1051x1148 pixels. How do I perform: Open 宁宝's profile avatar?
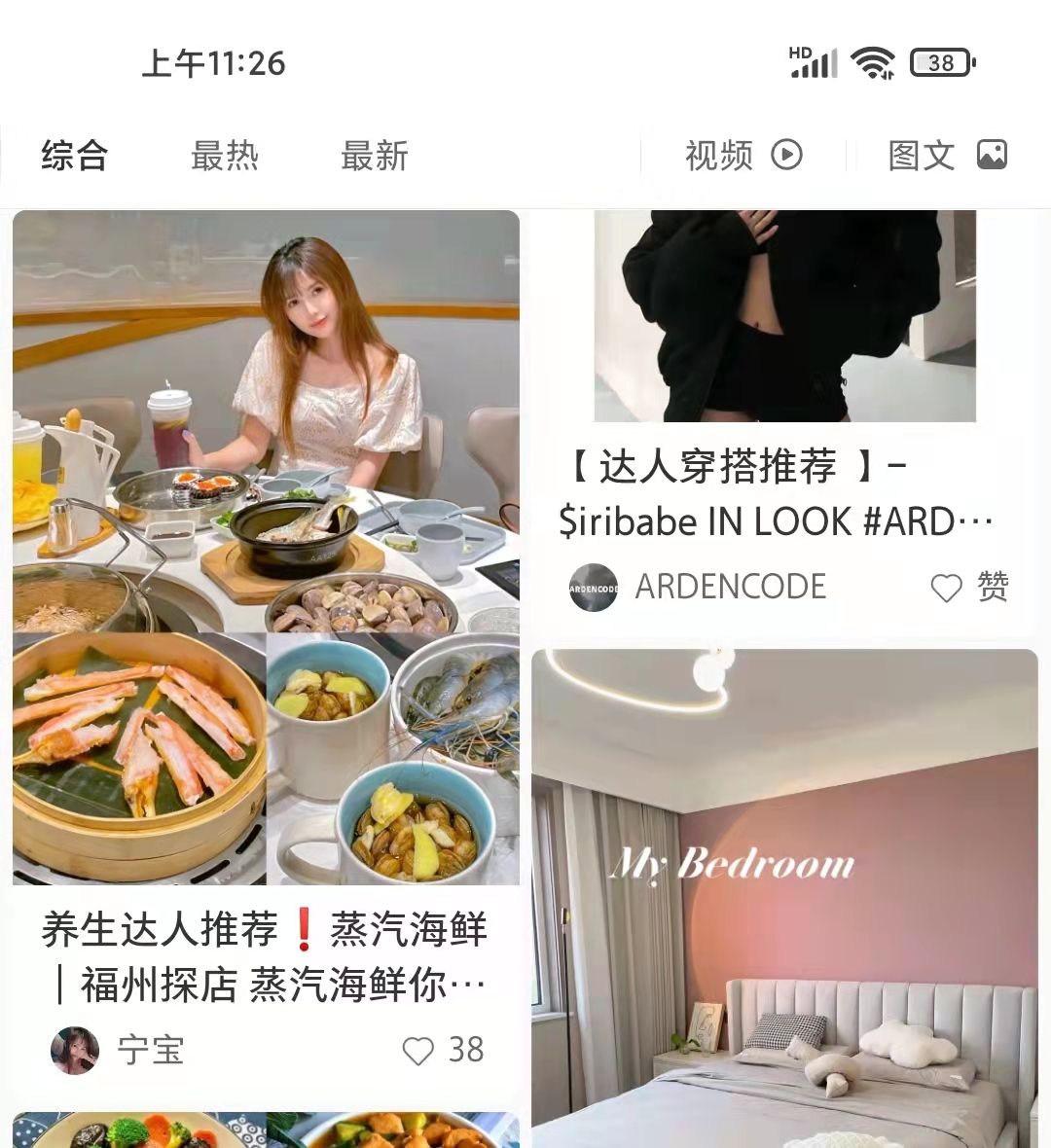[77, 1051]
